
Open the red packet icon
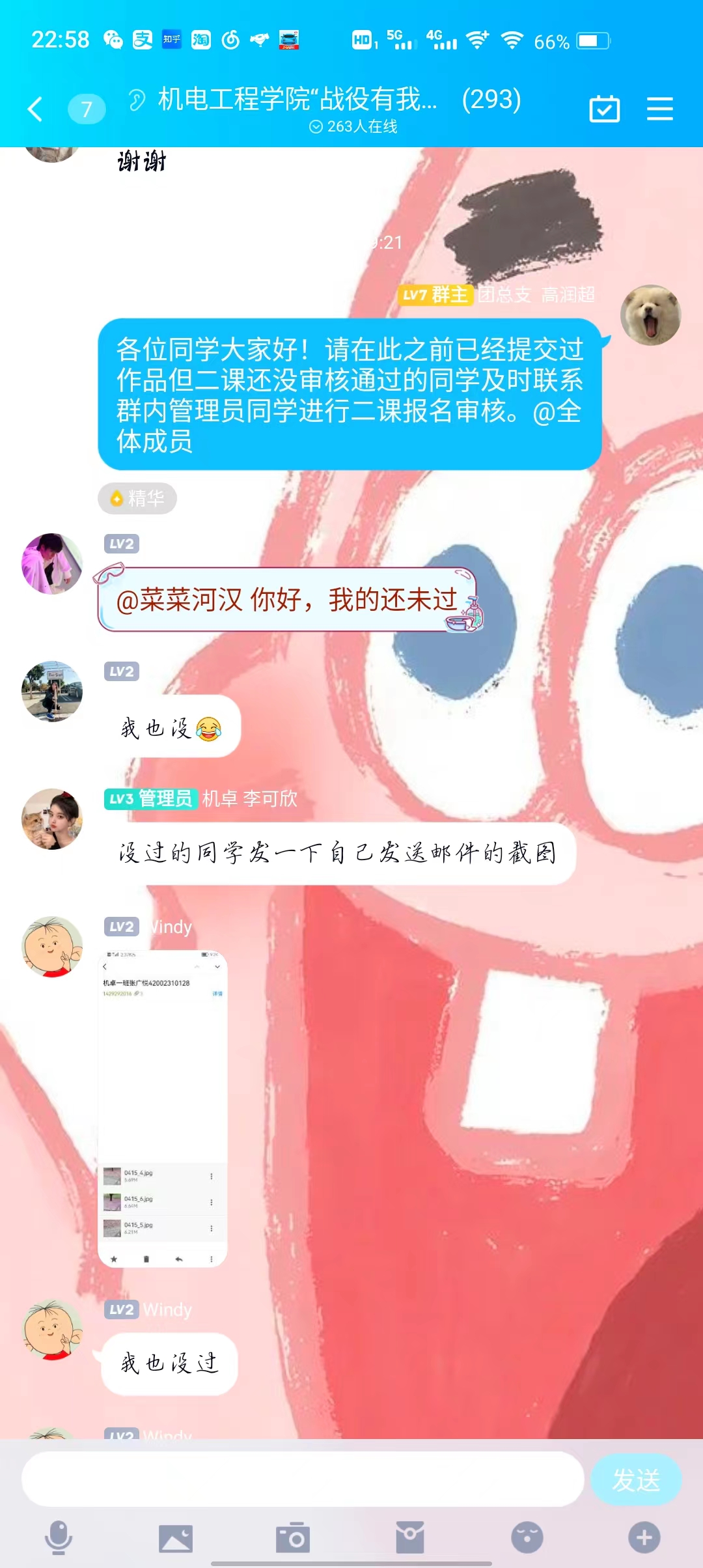click(x=410, y=1538)
